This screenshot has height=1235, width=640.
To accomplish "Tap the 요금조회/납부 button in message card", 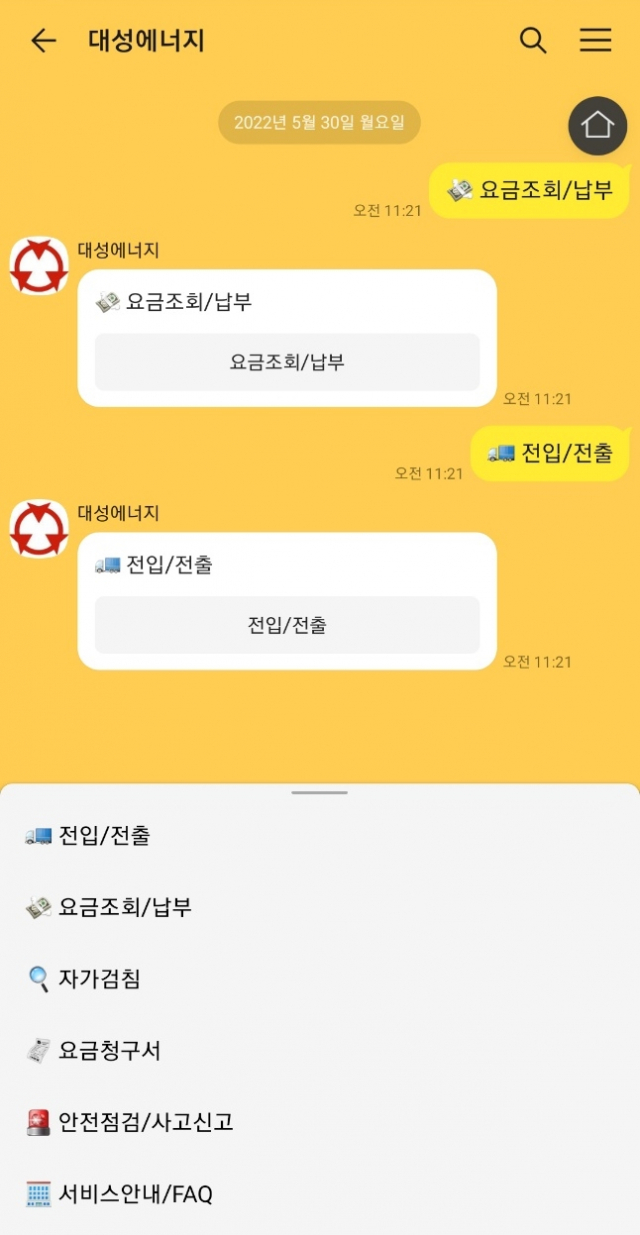I will (287, 362).
